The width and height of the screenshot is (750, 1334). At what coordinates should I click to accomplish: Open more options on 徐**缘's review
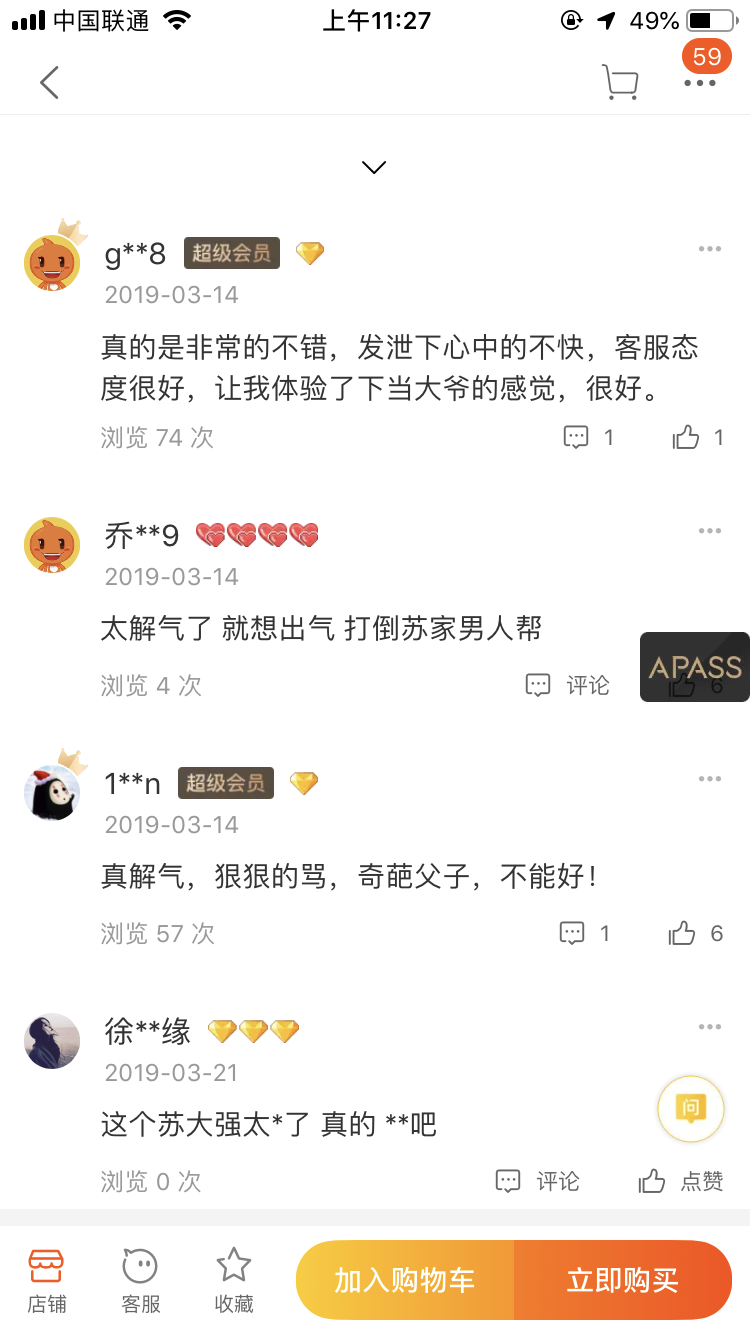[x=709, y=1027]
